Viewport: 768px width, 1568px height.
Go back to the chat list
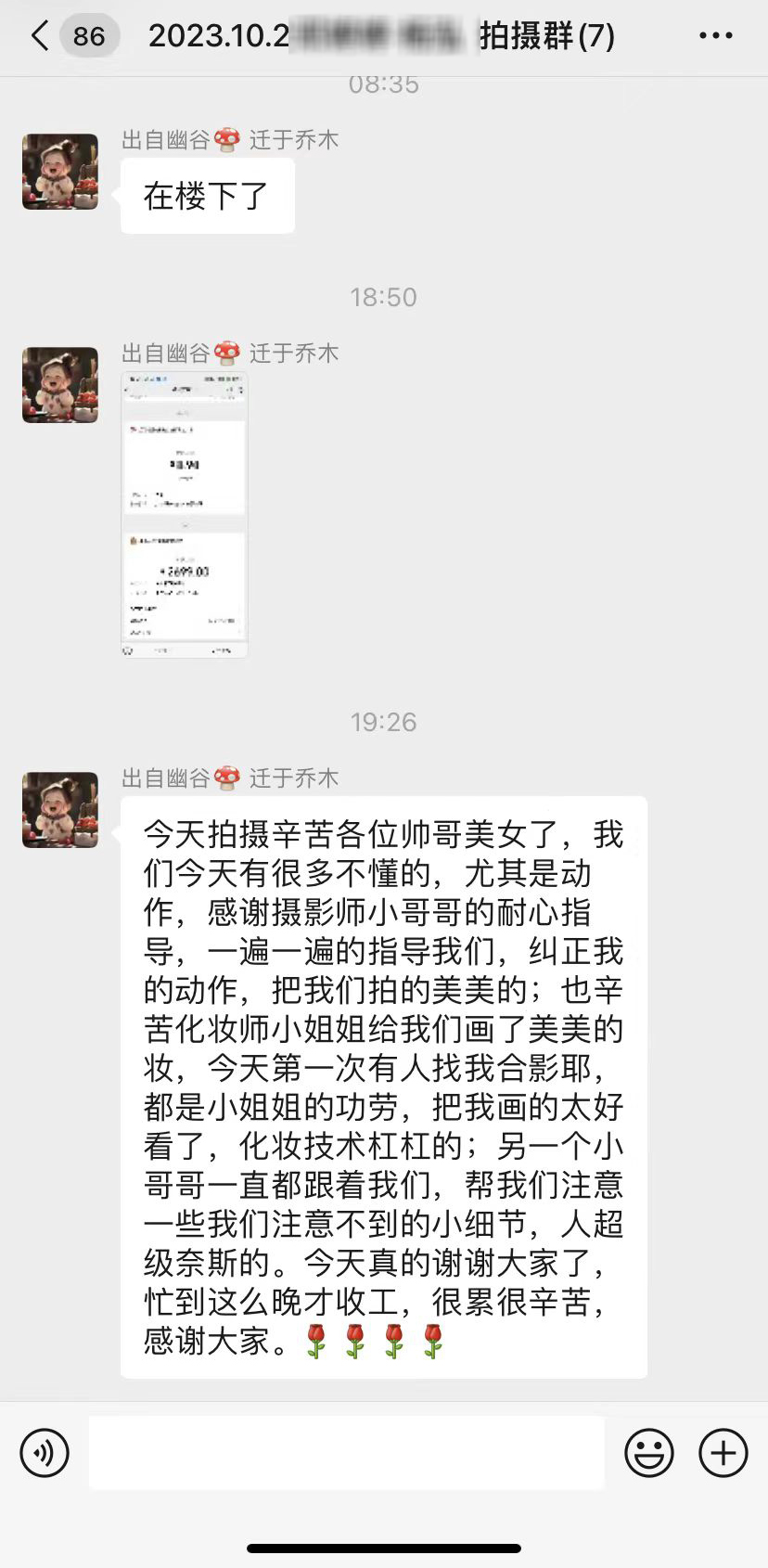coord(39,36)
